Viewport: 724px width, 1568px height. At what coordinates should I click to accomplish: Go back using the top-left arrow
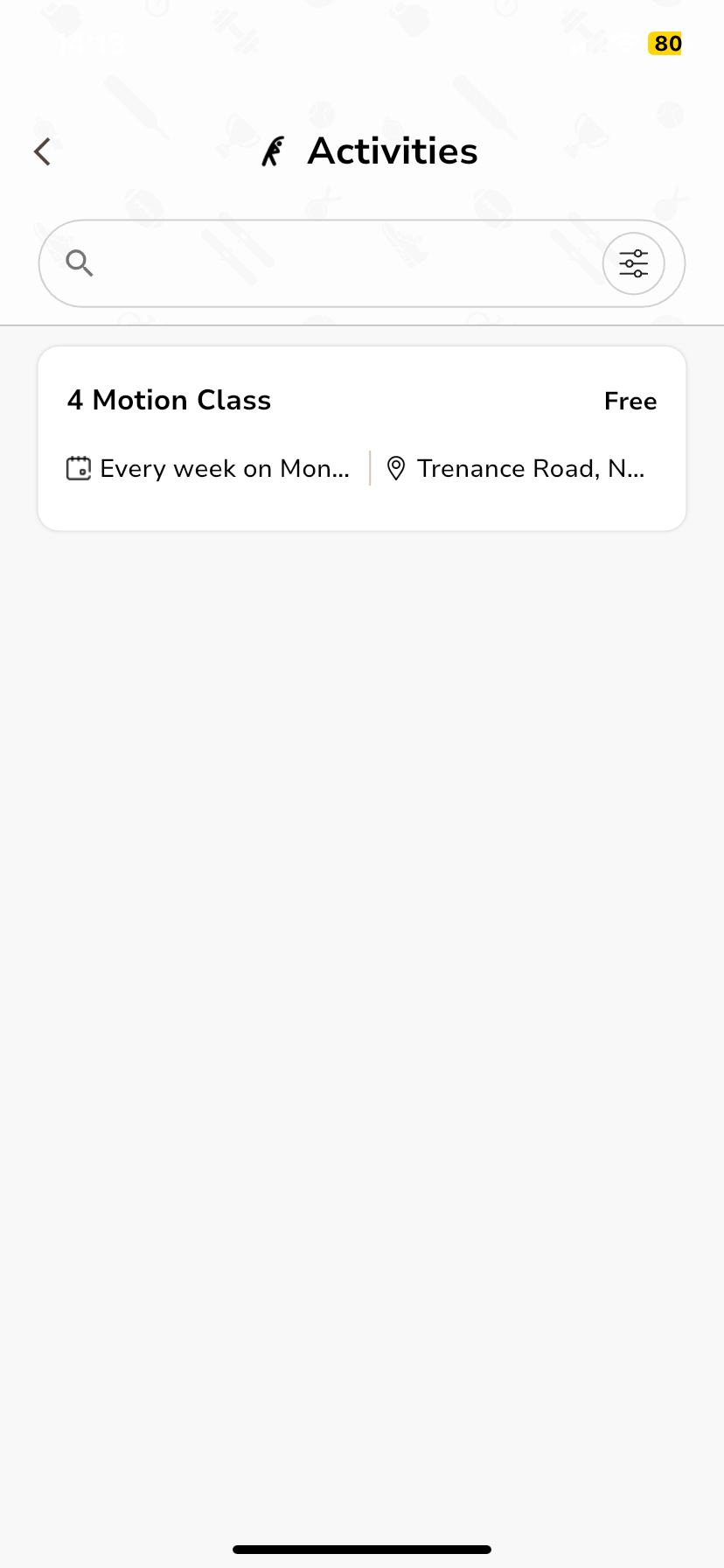click(x=42, y=152)
